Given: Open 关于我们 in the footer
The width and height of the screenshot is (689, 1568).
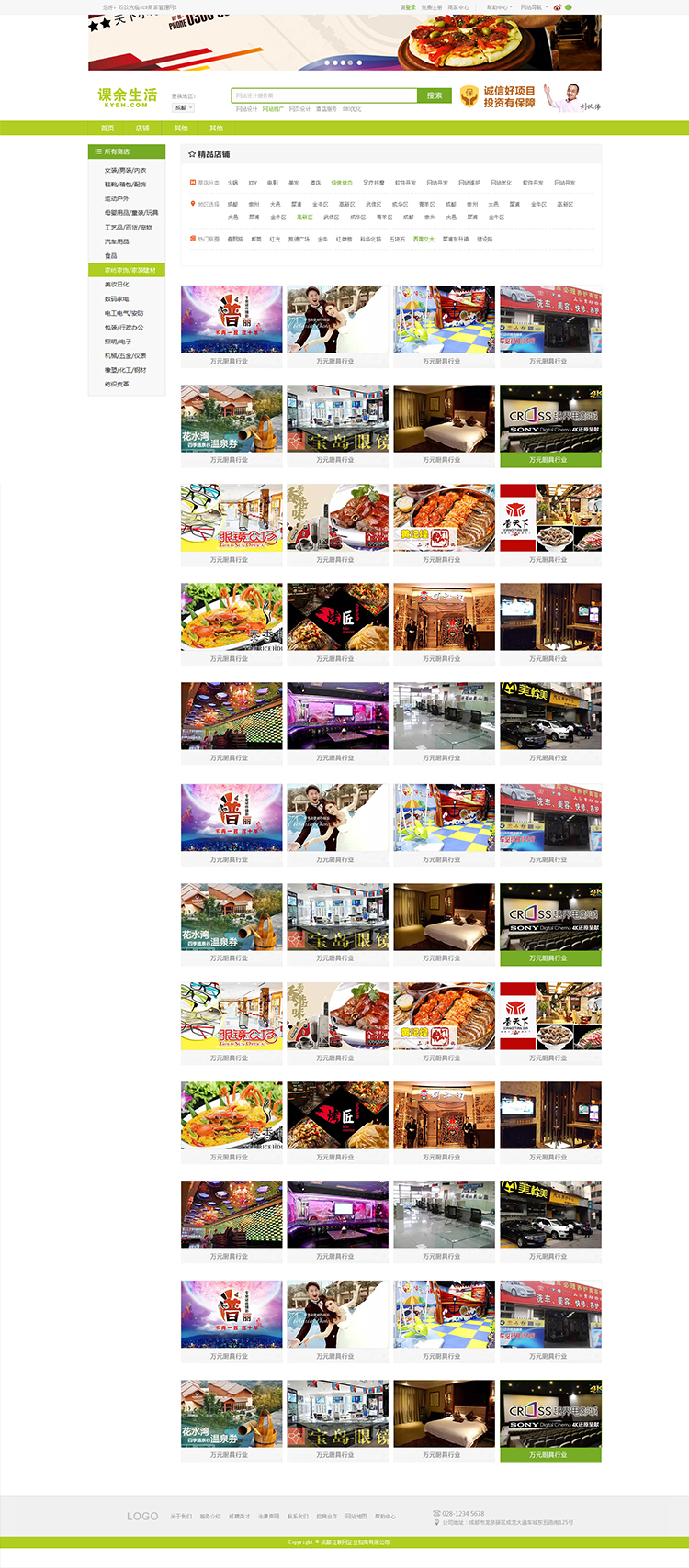Looking at the screenshot, I should (181, 1516).
